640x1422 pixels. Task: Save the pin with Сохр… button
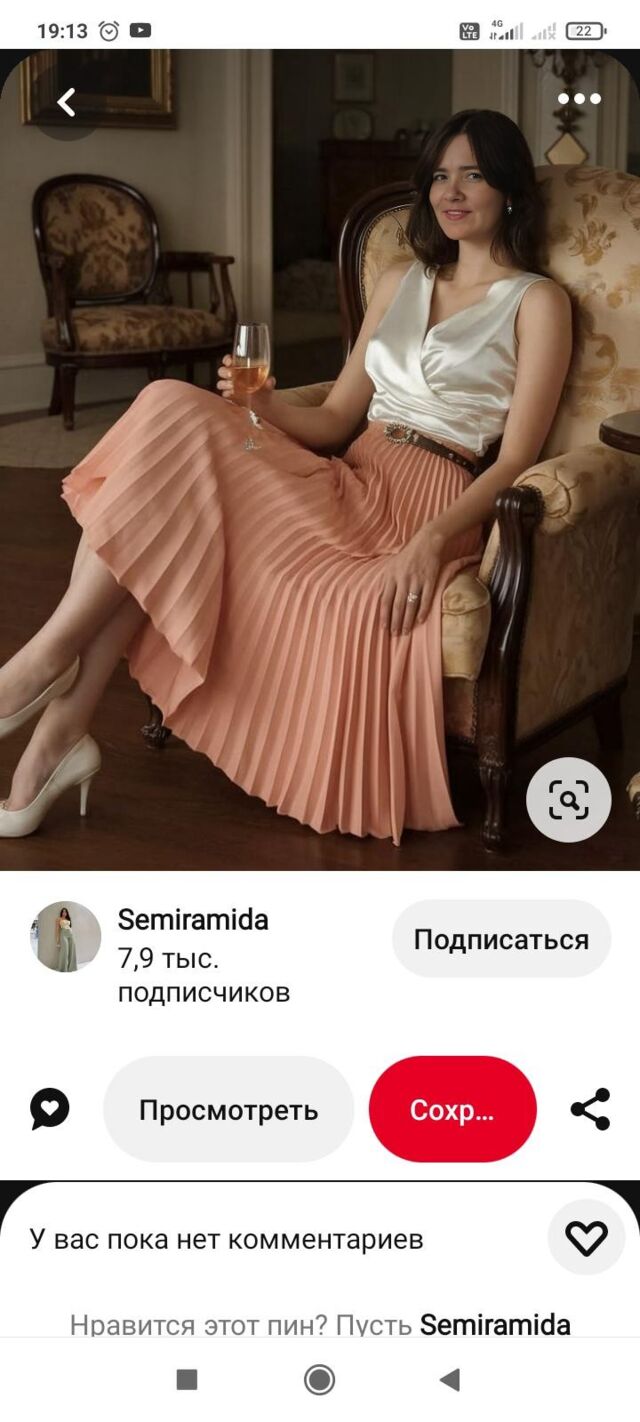[452, 1110]
